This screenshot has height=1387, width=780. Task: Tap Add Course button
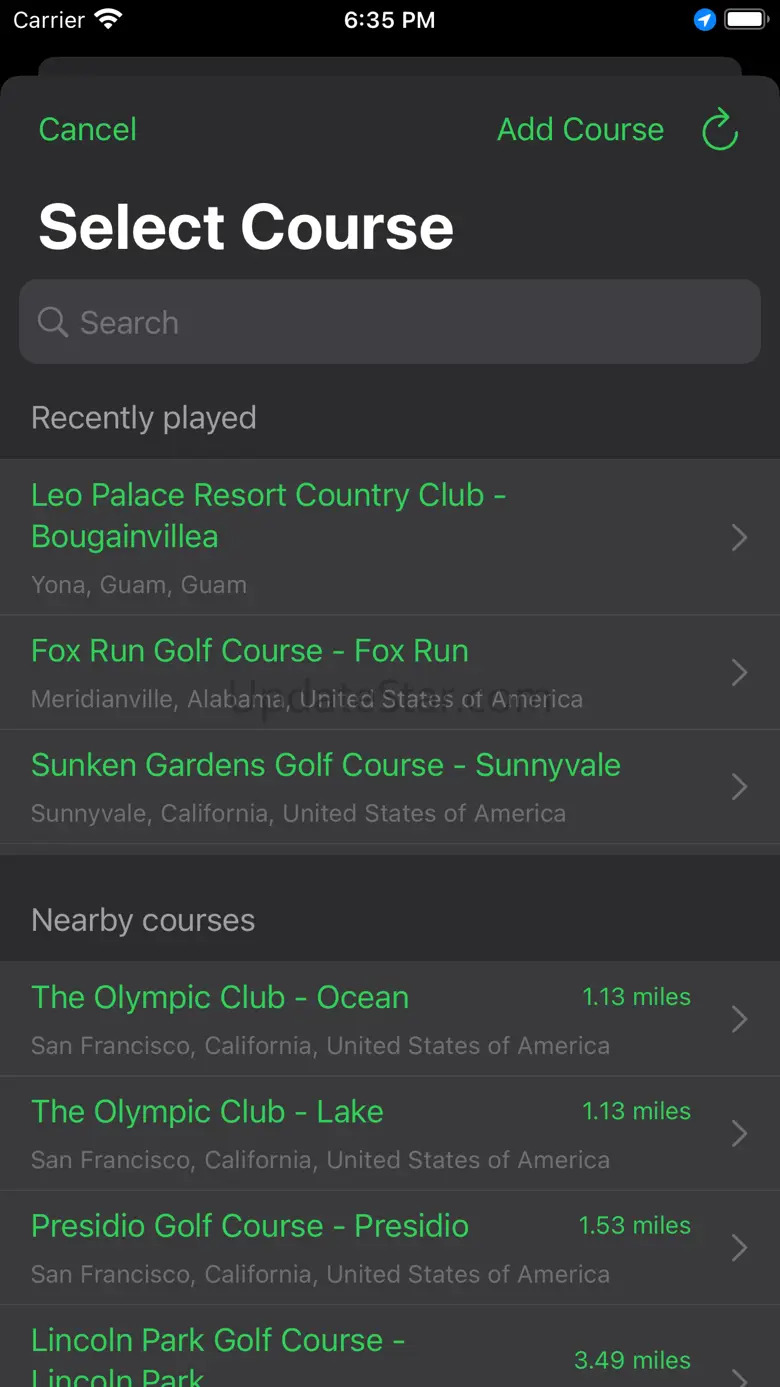580,130
